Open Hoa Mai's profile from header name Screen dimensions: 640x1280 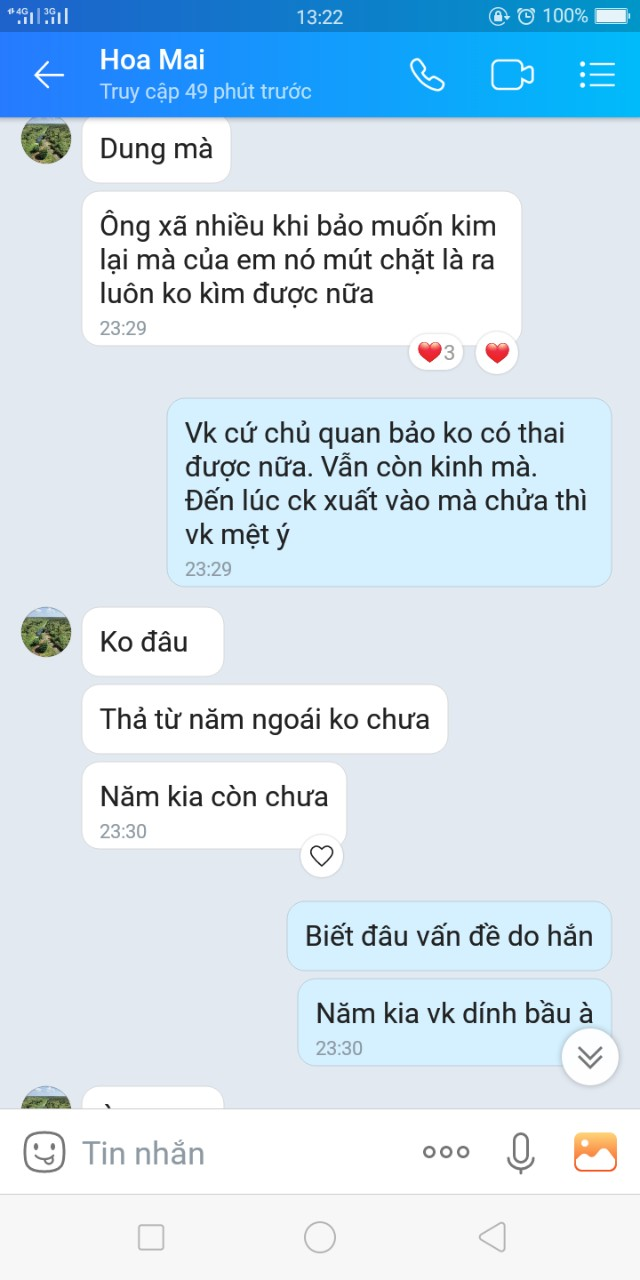click(x=152, y=60)
